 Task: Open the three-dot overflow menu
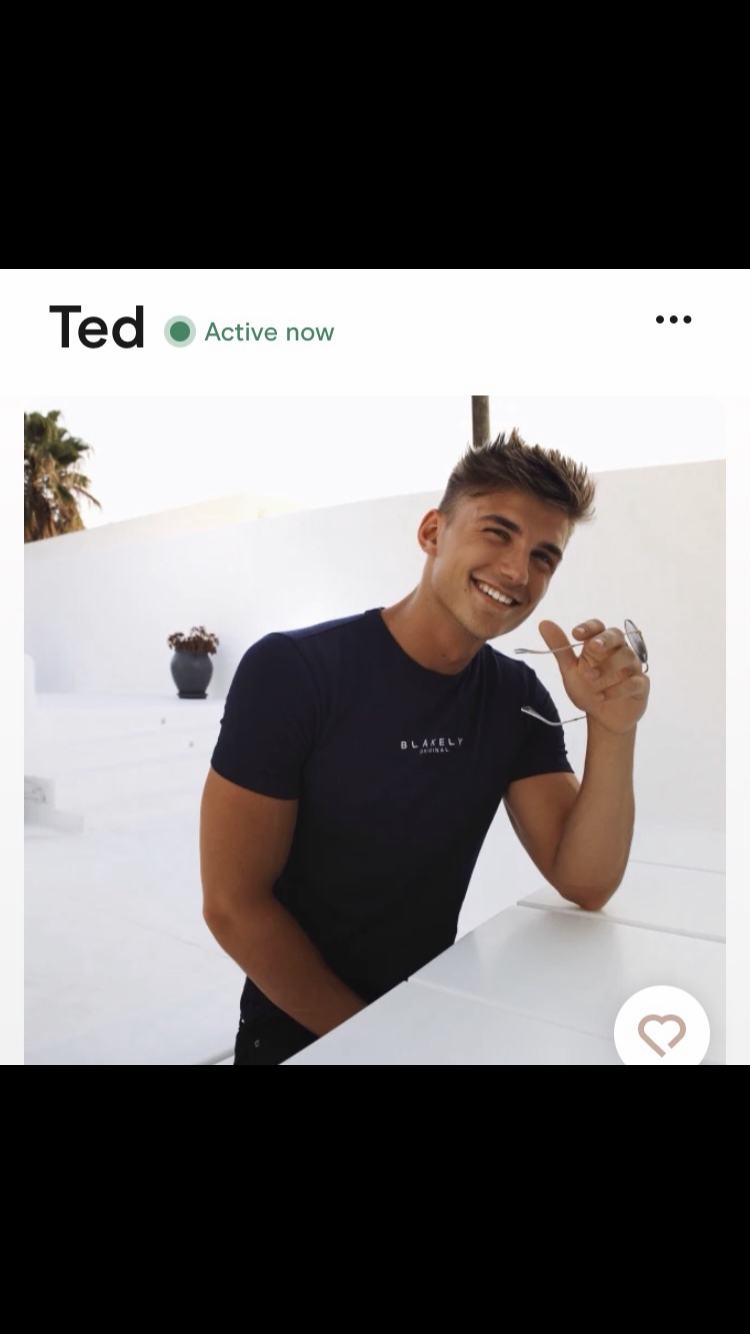(x=673, y=320)
